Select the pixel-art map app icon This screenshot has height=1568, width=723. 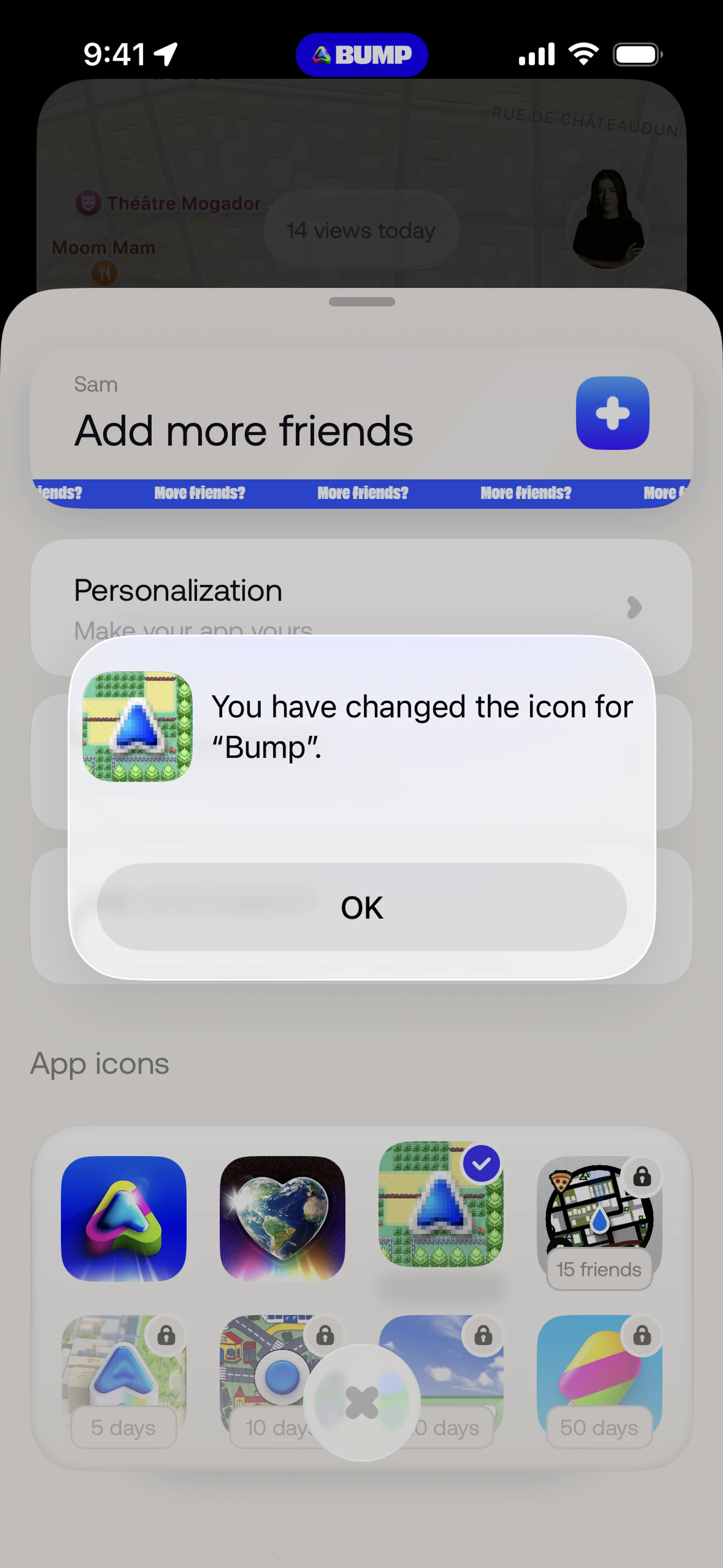tap(441, 1204)
